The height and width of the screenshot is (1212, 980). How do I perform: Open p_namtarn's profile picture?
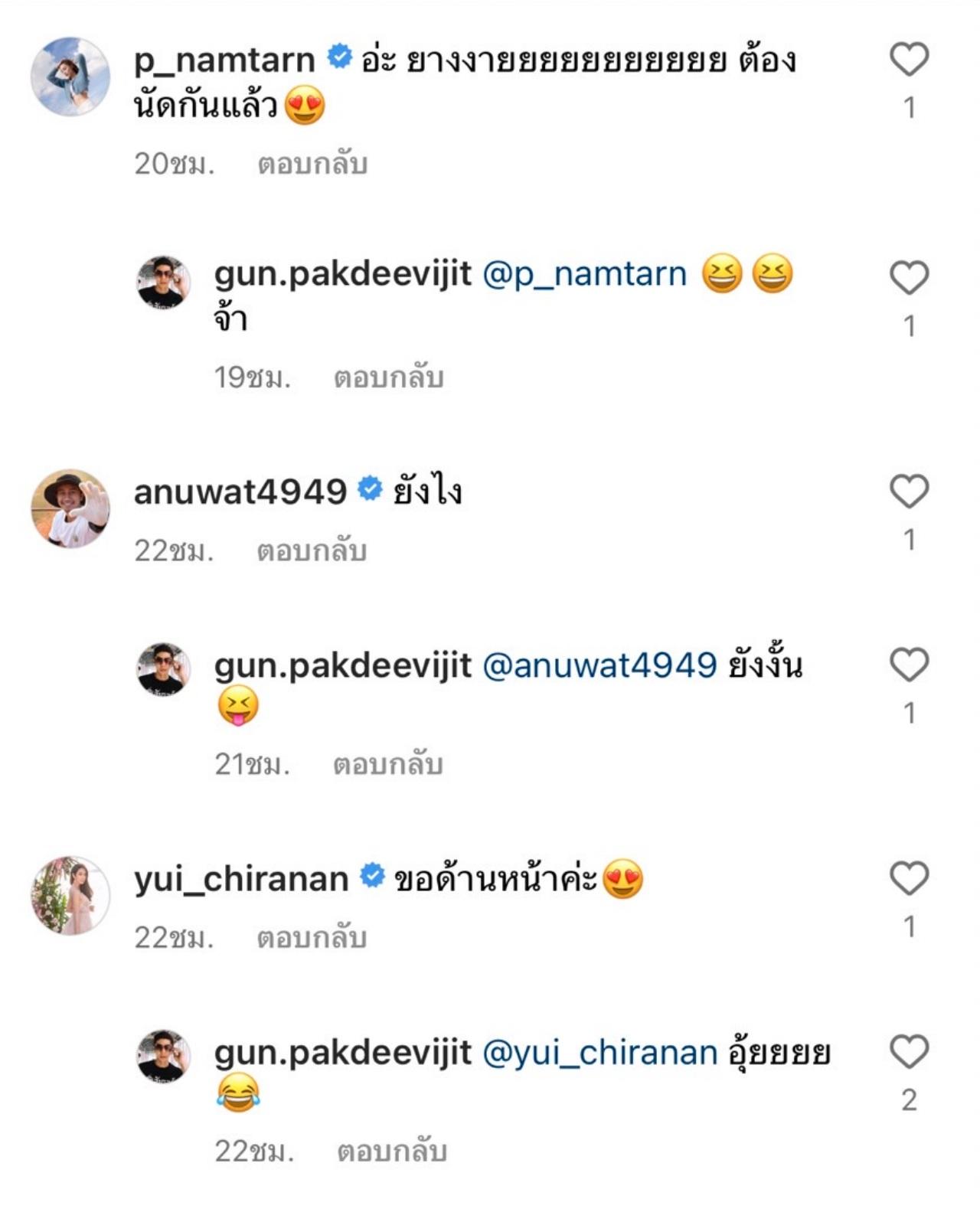coord(70,77)
